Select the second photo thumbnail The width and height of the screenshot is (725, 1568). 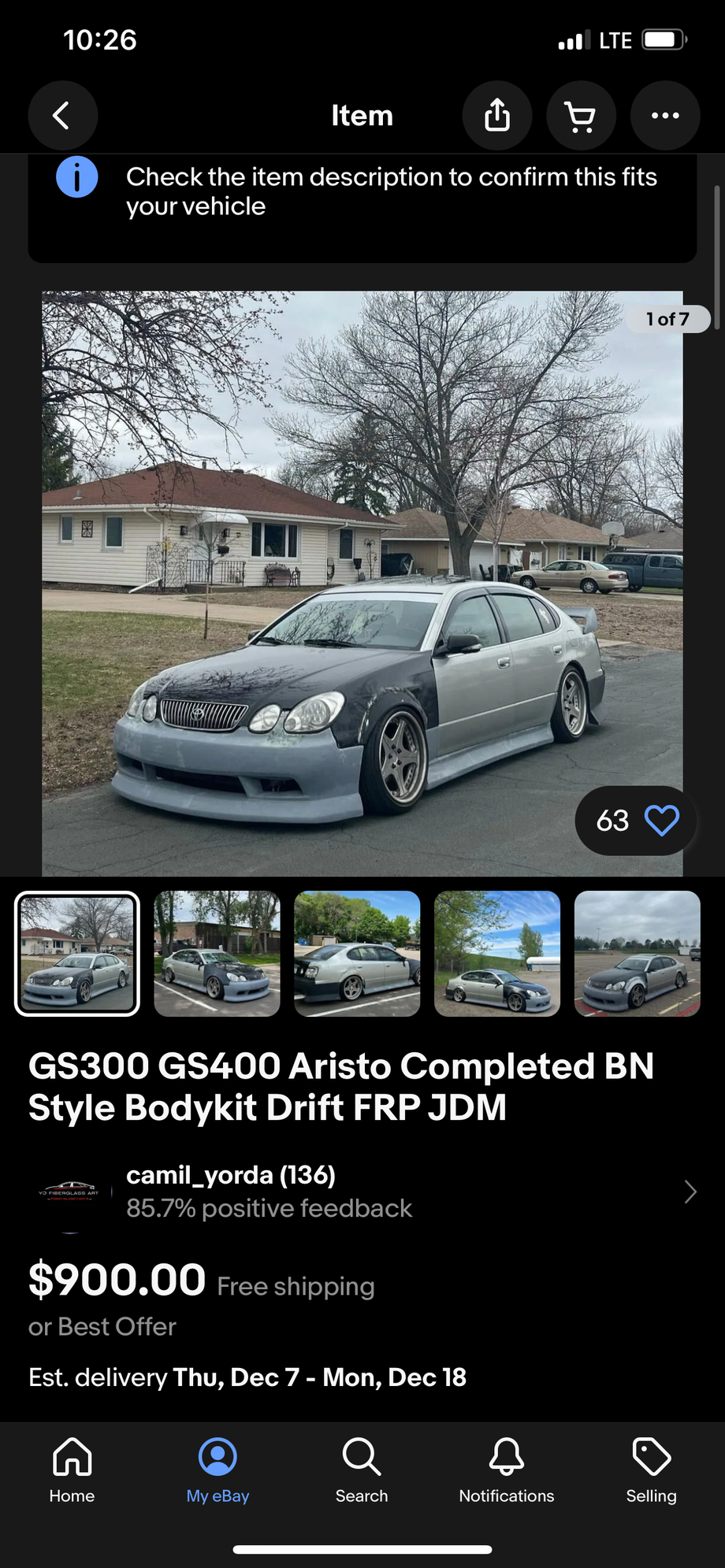click(217, 954)
